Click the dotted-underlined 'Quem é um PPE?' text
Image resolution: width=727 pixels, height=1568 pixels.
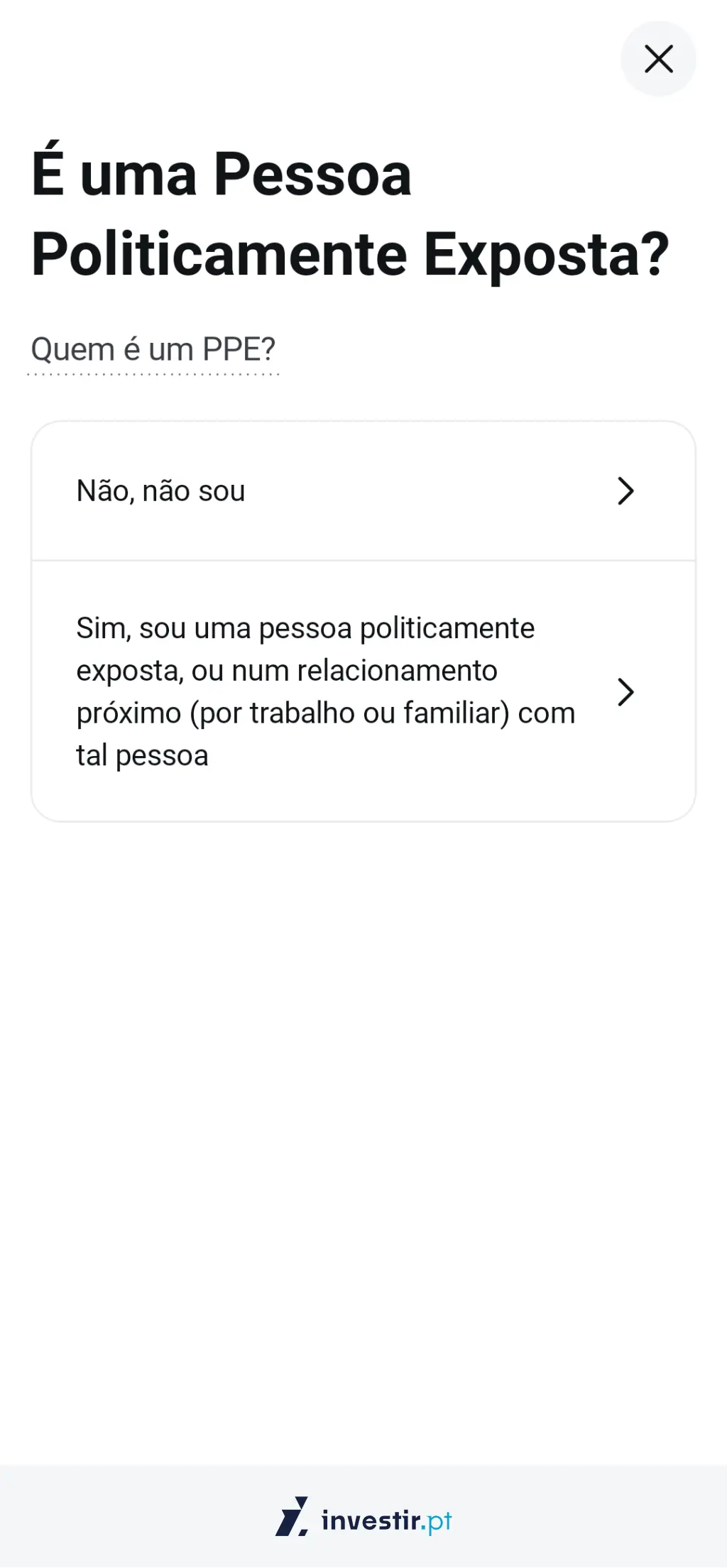(153, 349)
